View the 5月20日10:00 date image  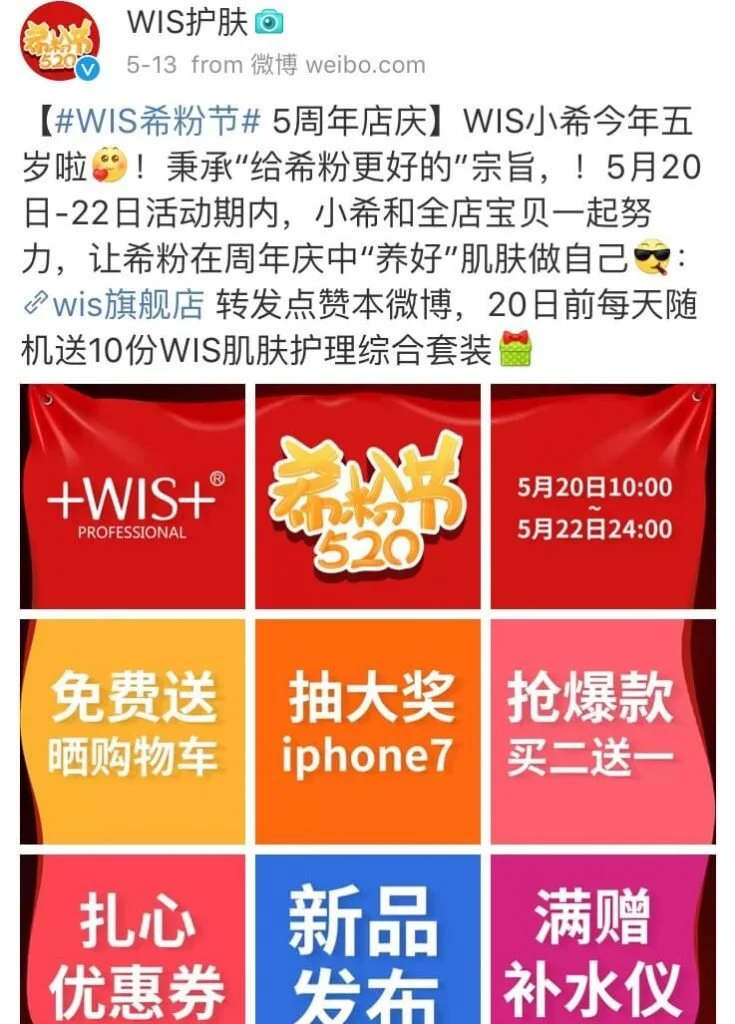(602, 497)
